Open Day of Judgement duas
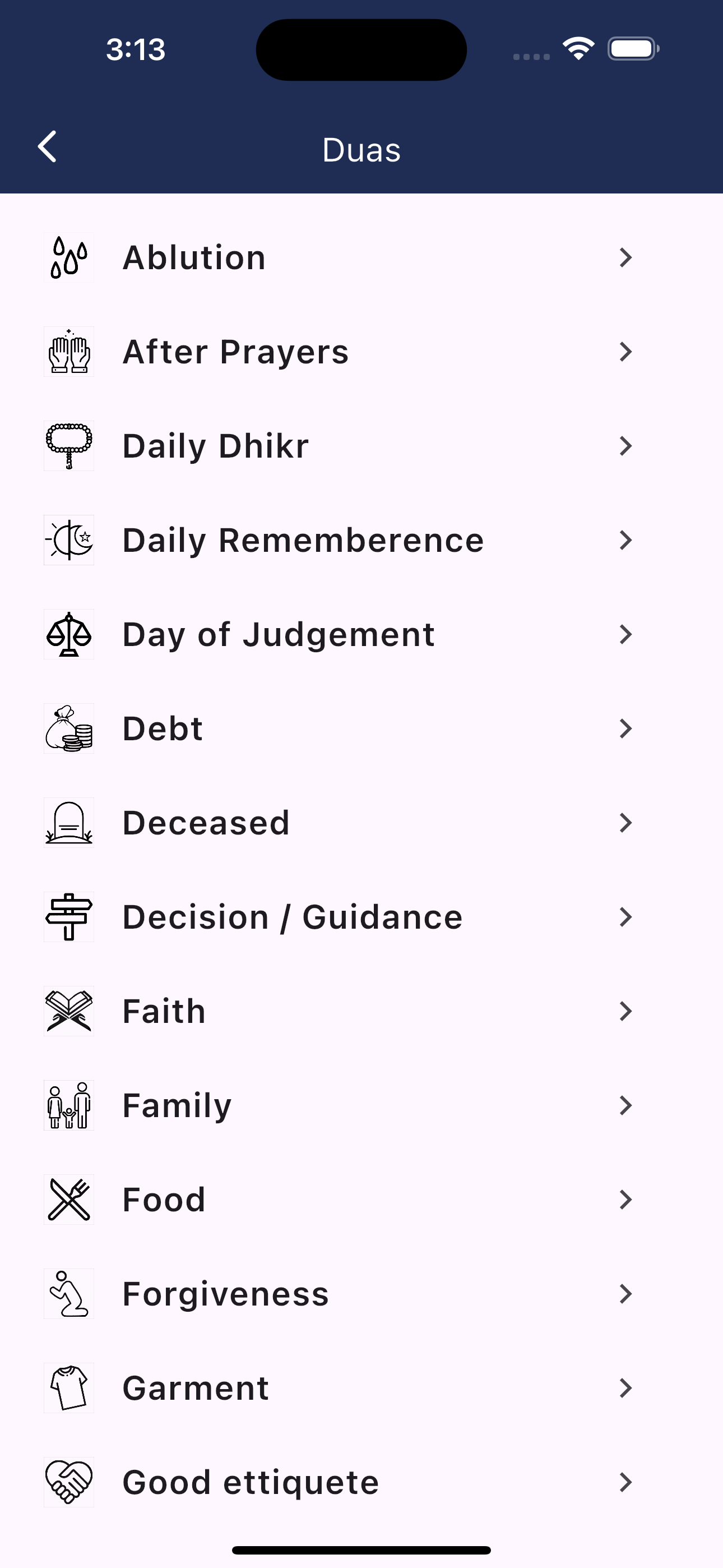The height and width of the screenshot is (1568, 723). click(x=361, y=634)
